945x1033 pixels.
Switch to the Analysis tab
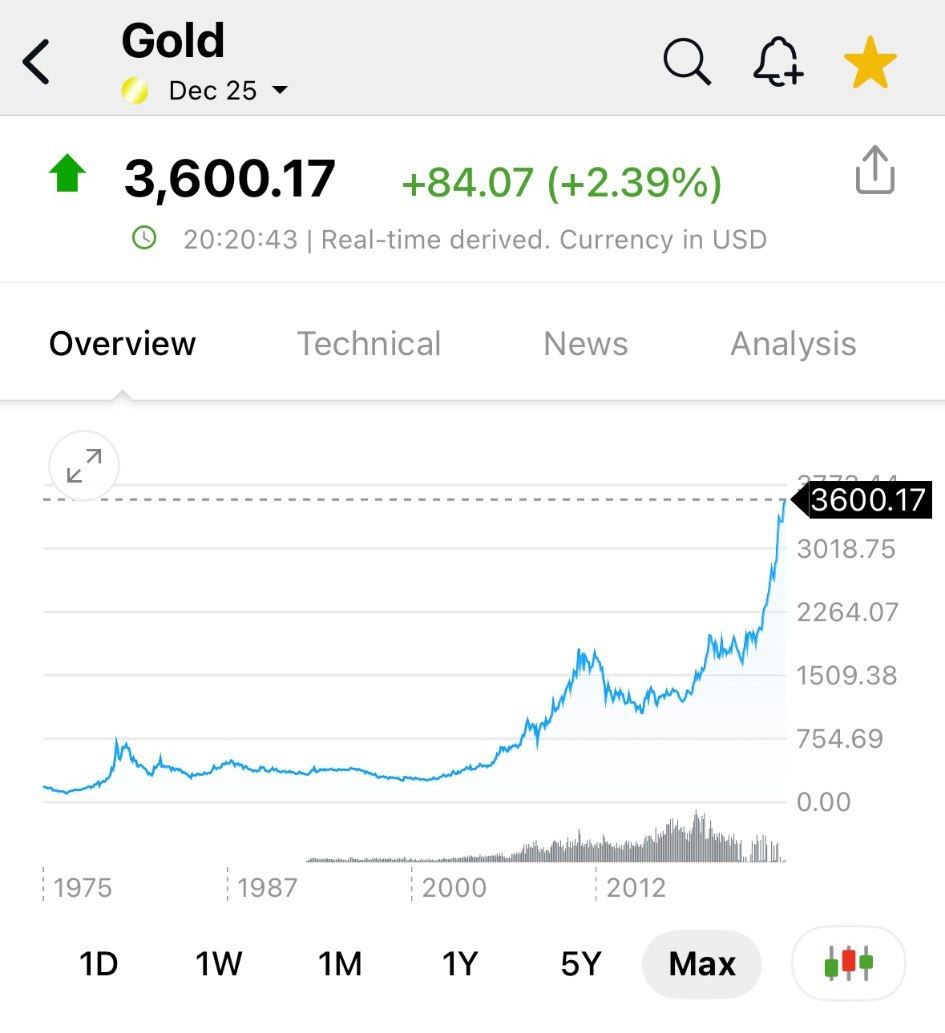point(793,344)
